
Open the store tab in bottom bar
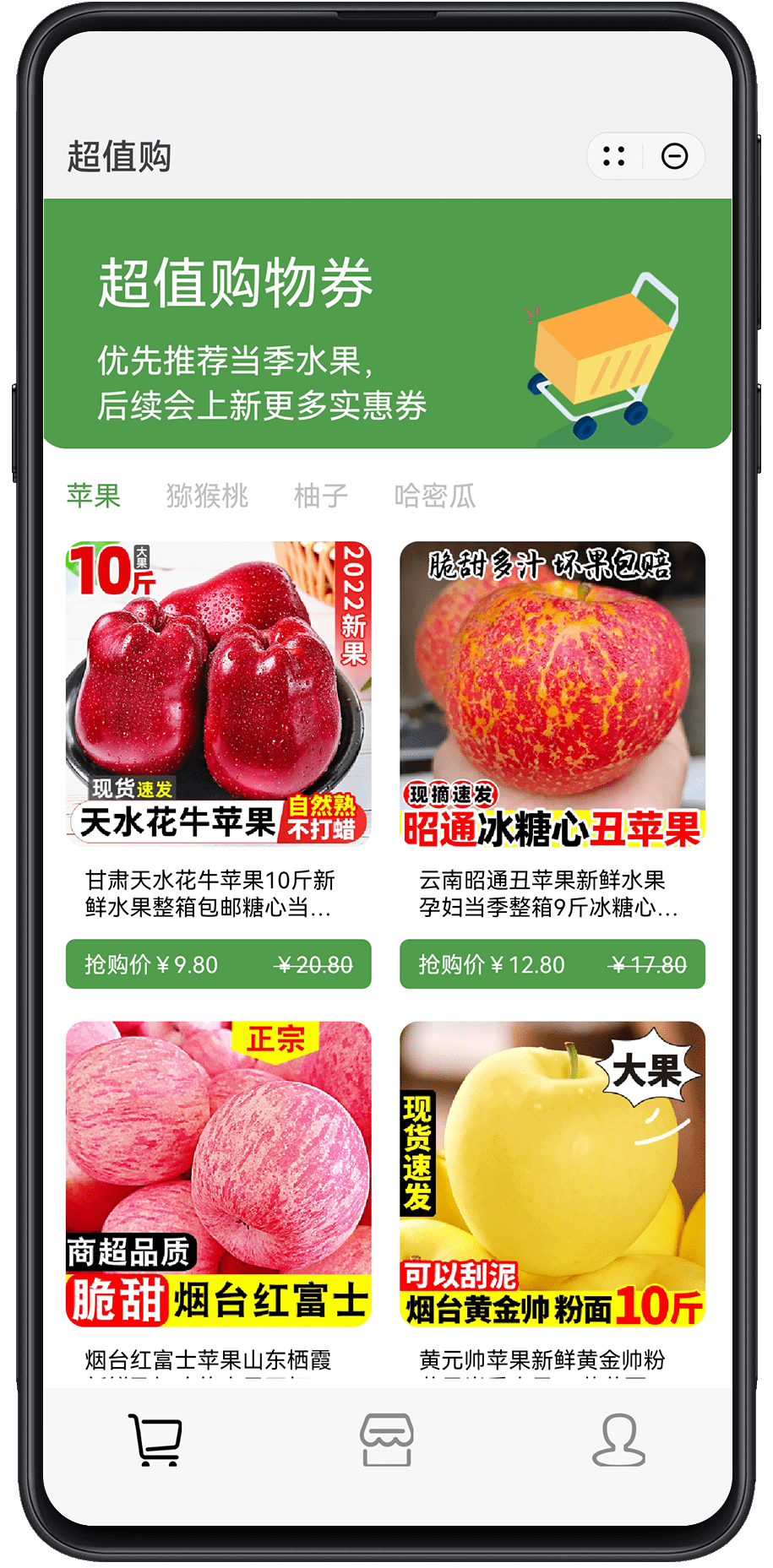(387, 1440)
